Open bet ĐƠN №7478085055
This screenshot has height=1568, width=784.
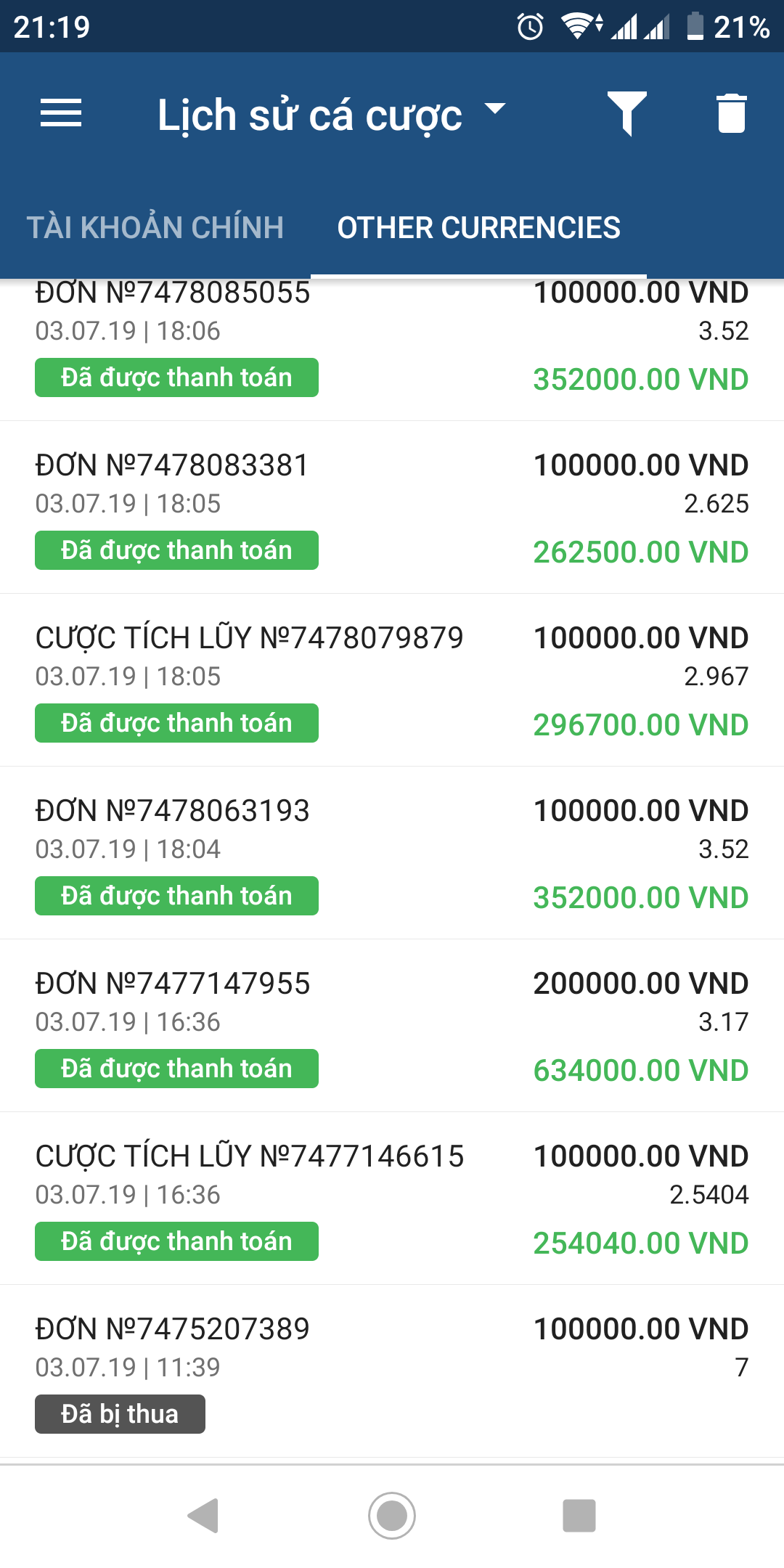click(x=392, y=341)
